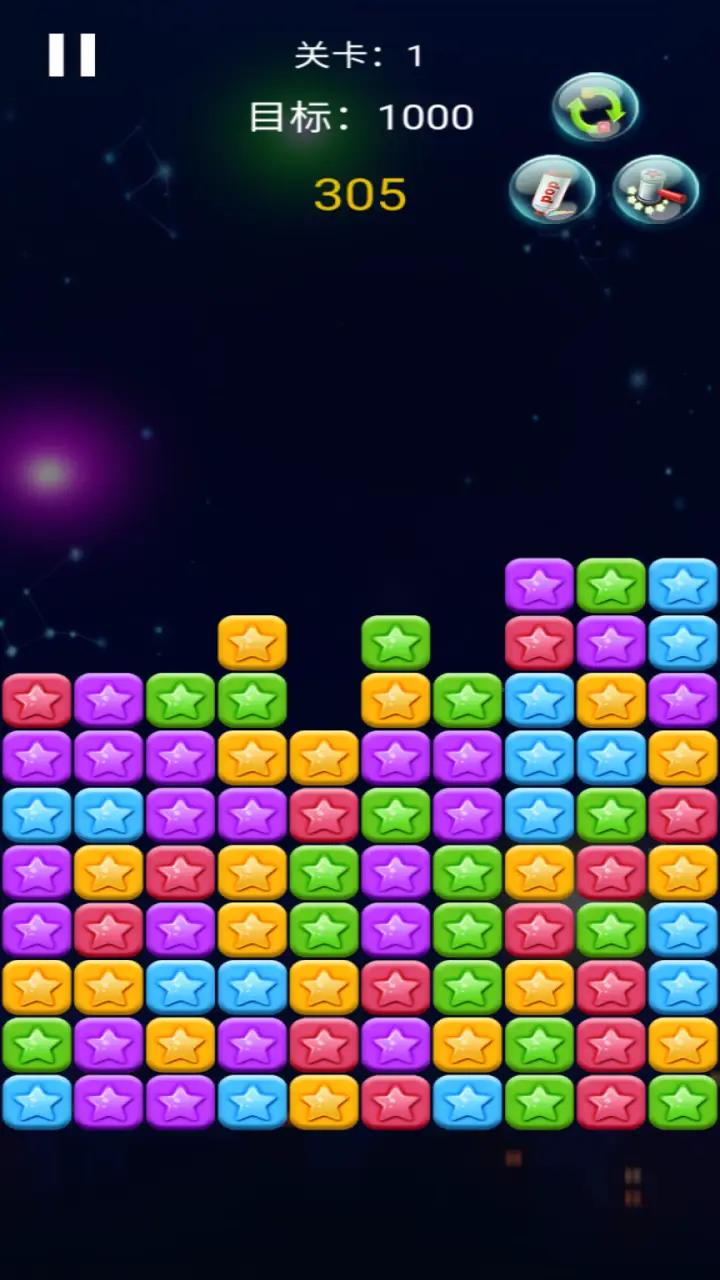The image size is (720, 1280).
Task: Select the hammer power-up bubble
Action: [x=655, y=189]
